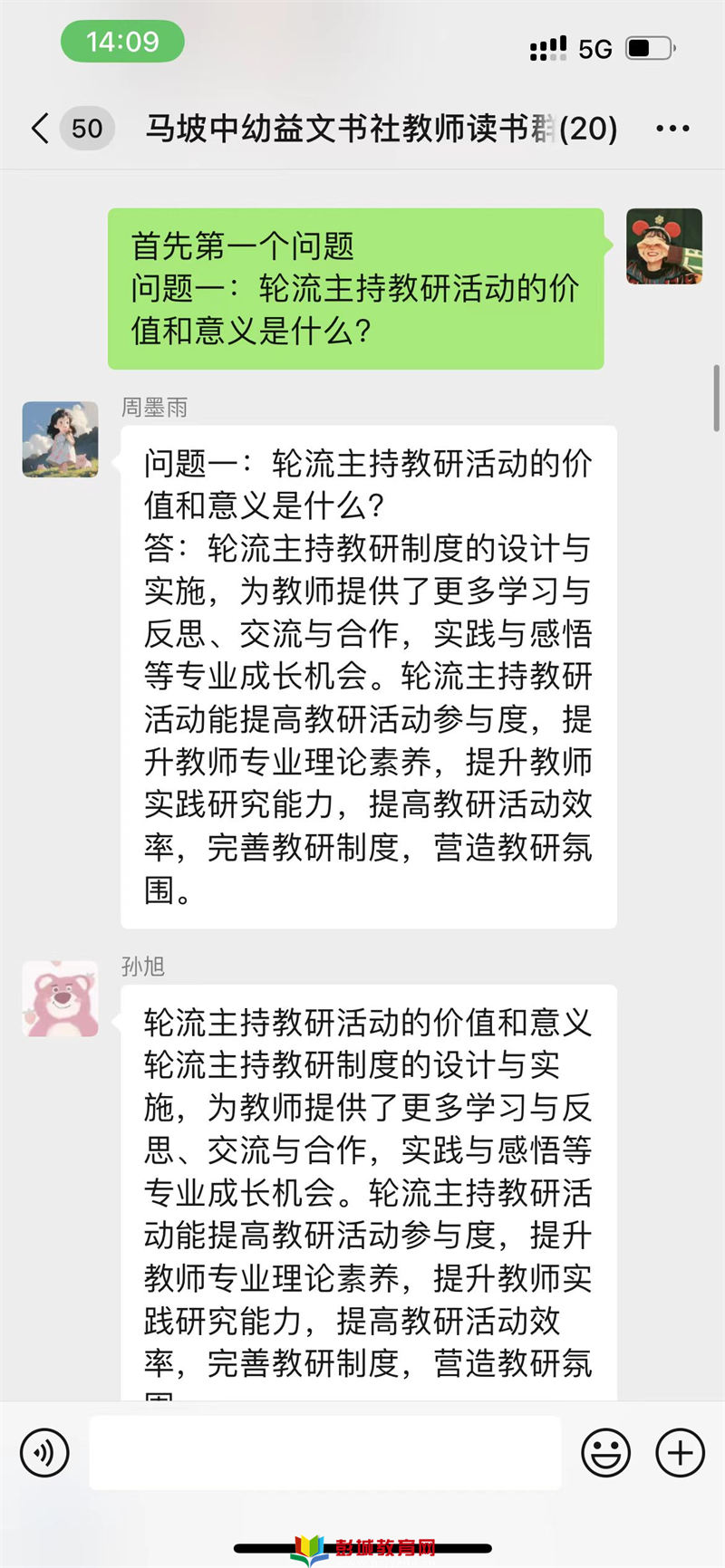Switch to voice message input
Image resolution: width=725 pixels, height=1568 pixels.
pyautogui.click(x=43, y=1453)
